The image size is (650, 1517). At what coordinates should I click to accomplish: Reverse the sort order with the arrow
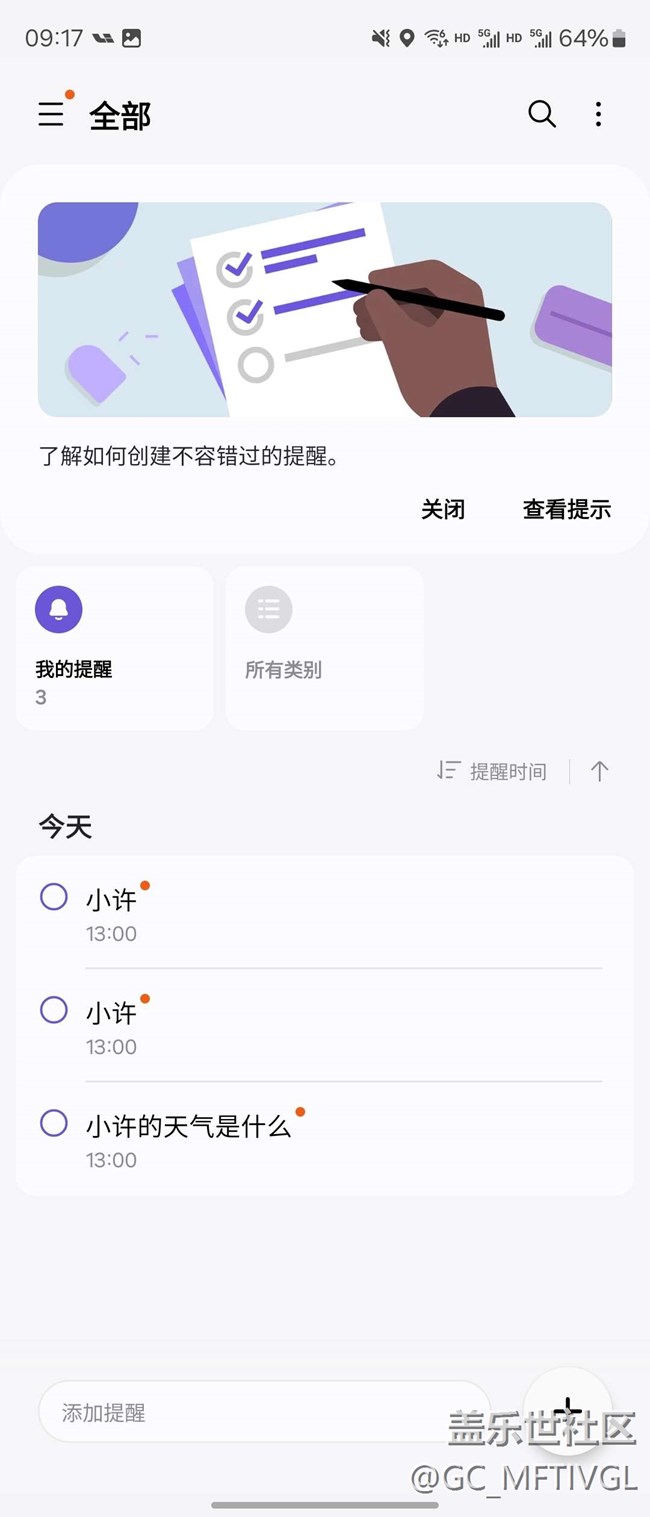tap(599, 771)
